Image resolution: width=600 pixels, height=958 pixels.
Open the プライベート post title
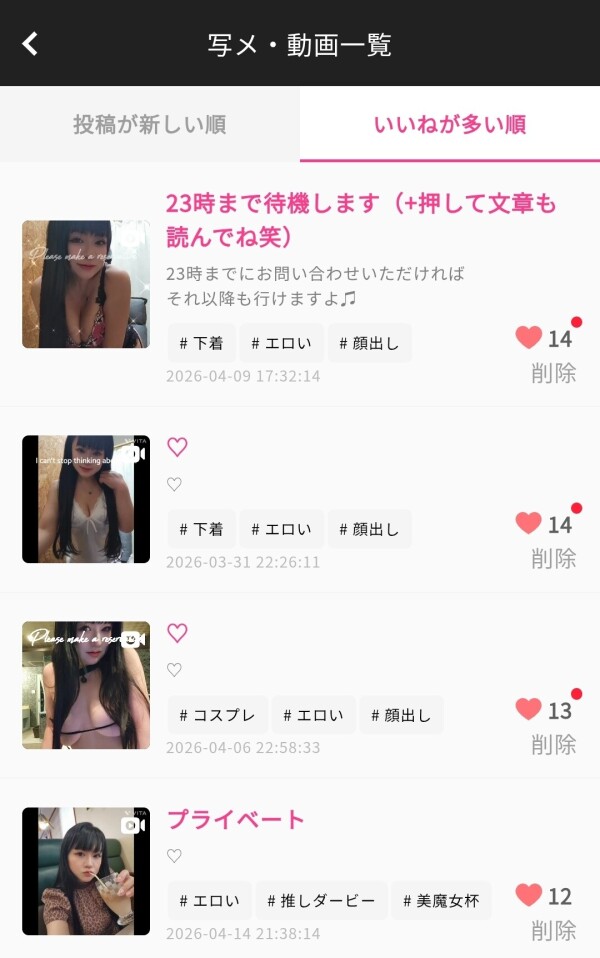235,820
